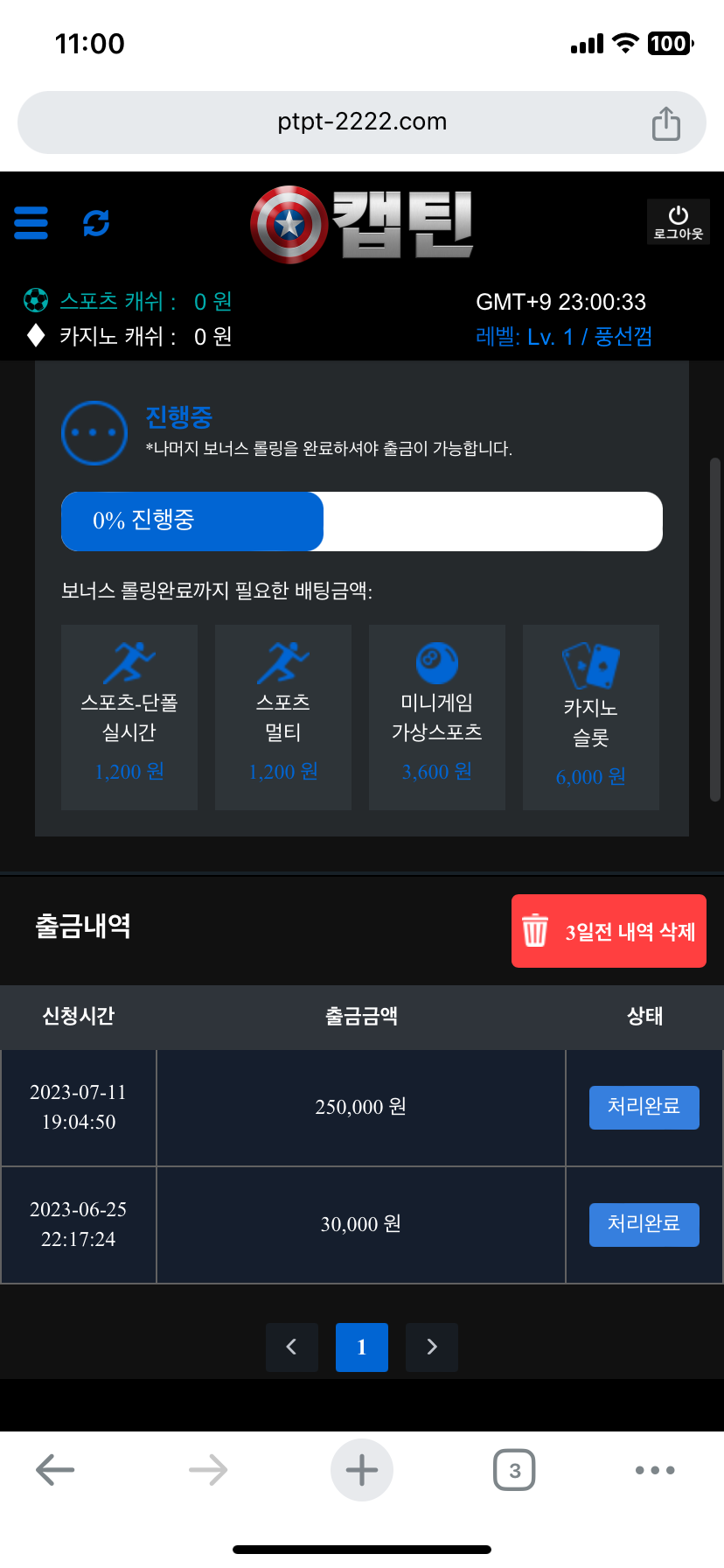Go back in the browser
The width and height of the screenshot is (724, 1568).
click(55, 1470)
